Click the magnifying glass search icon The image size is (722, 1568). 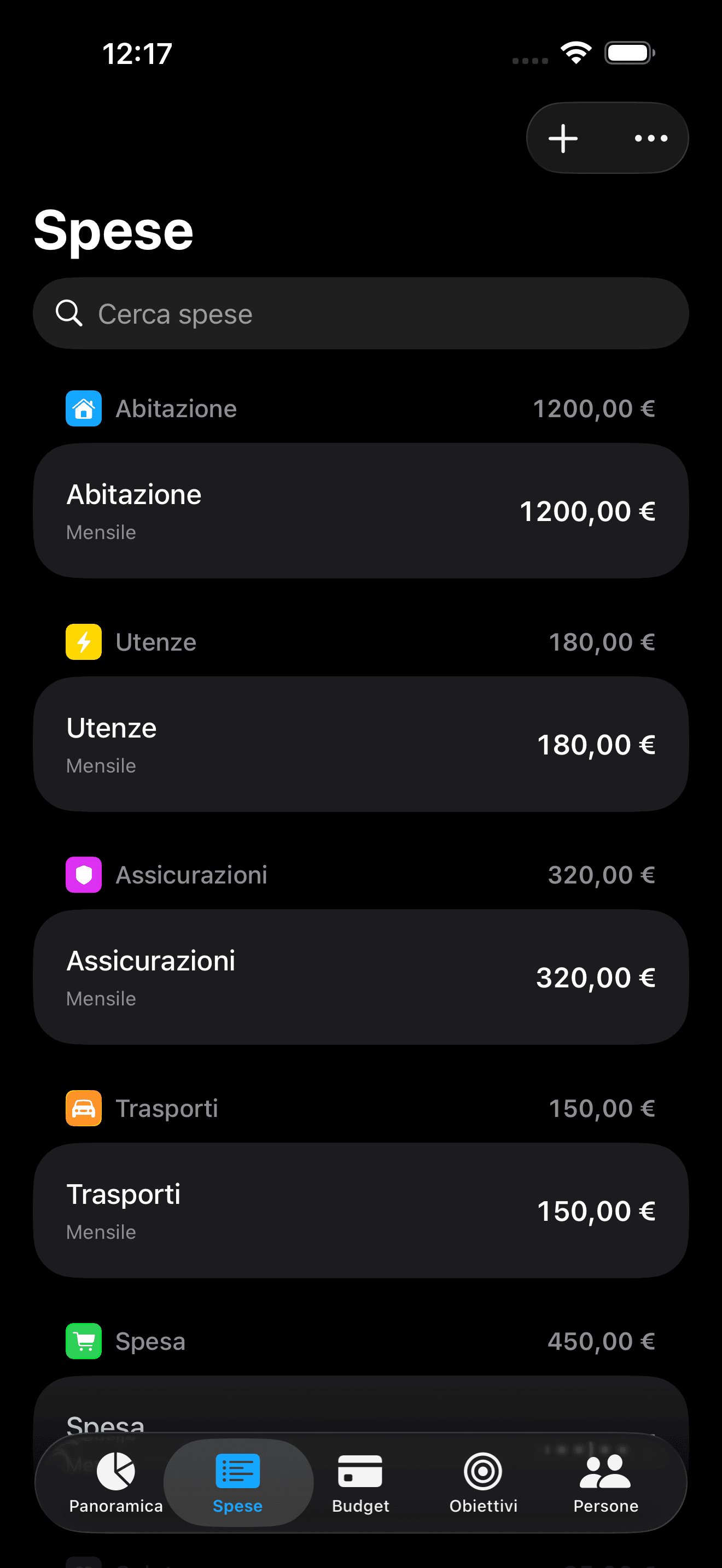(69, 313)
